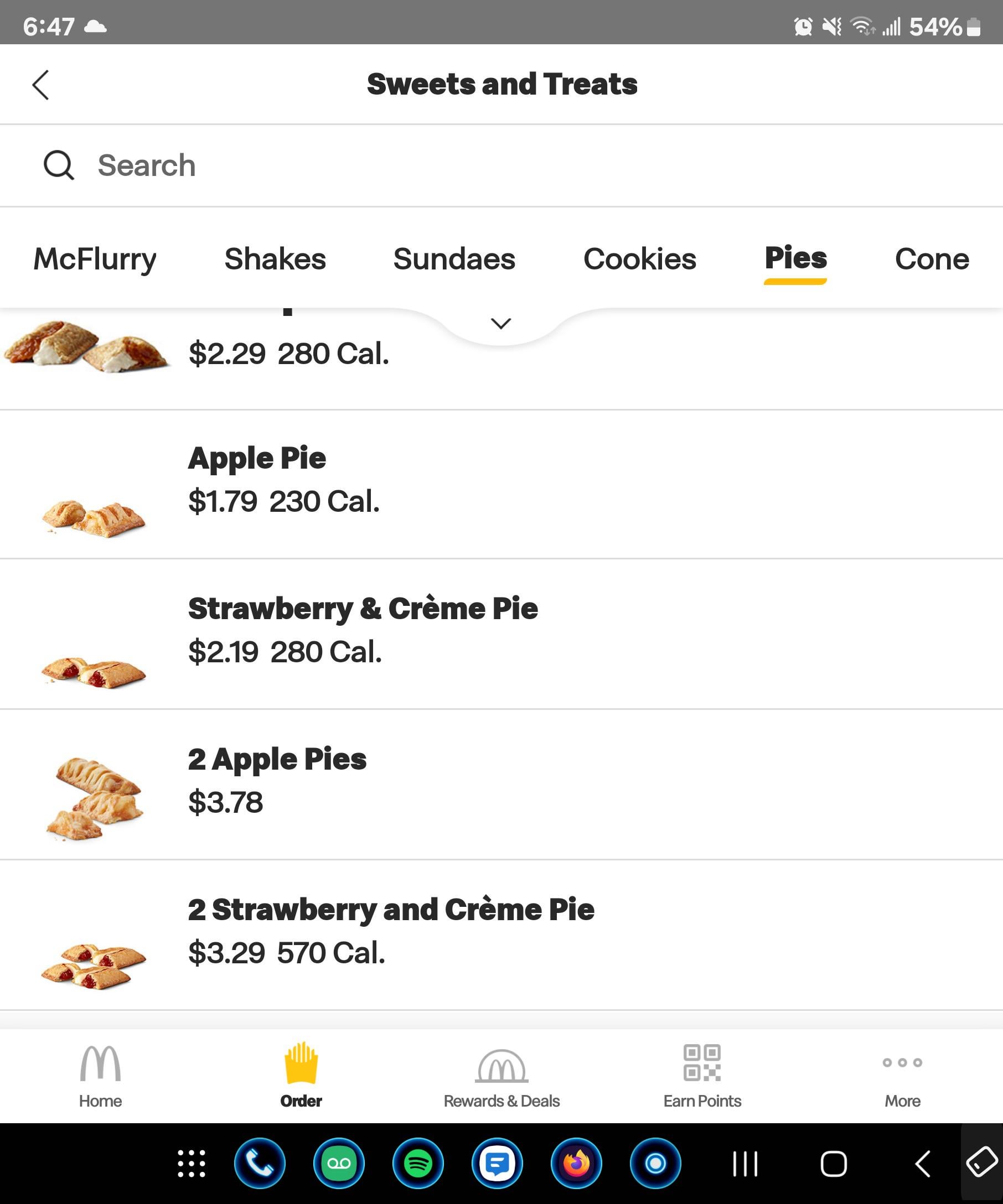This screenshot has height=1204, width=1003.
Task: Open the Phone app
Action: click(259, 1164)
